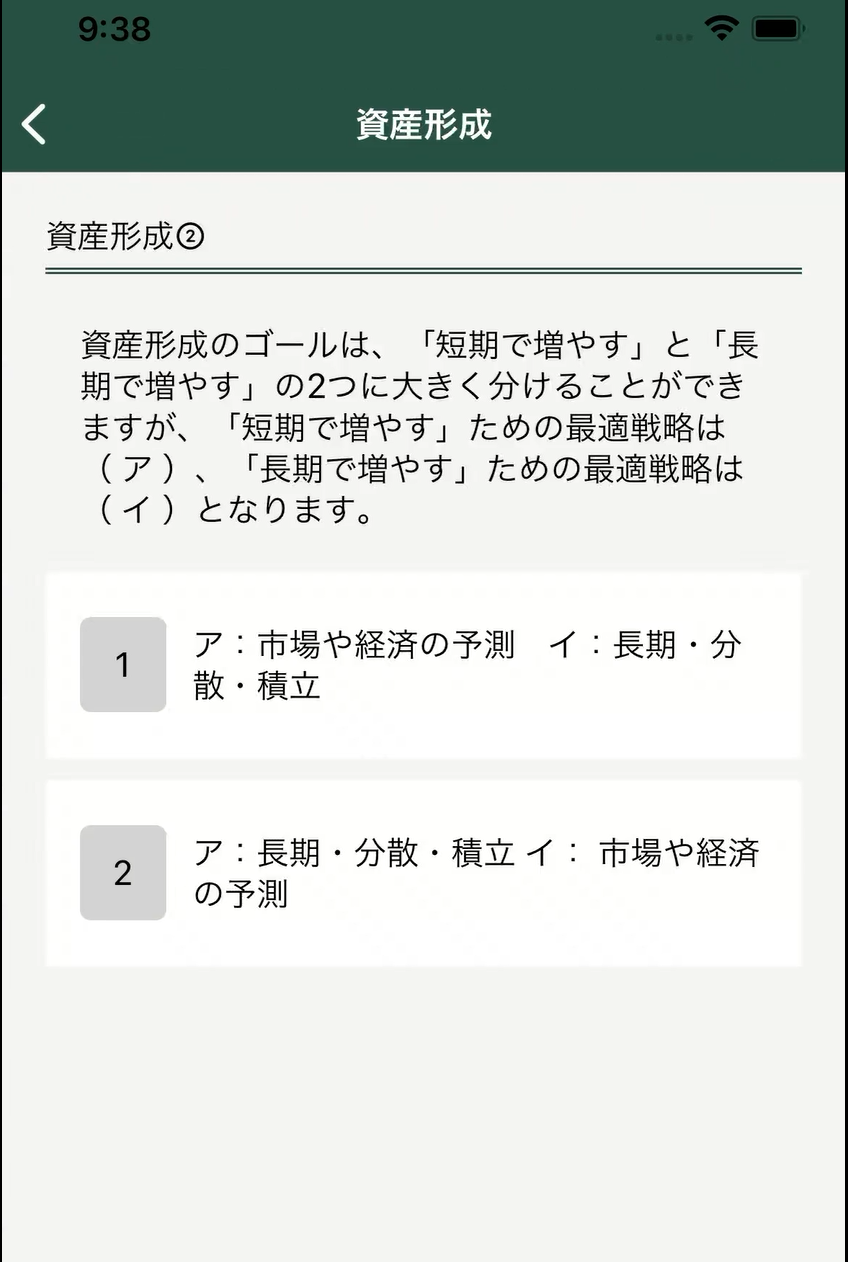The height and width of the screenshot is (1262, 848).
Task: Choose answer 2: ア 長期・分散・積立, イ market forecast
Action: (x=423, y=873)
